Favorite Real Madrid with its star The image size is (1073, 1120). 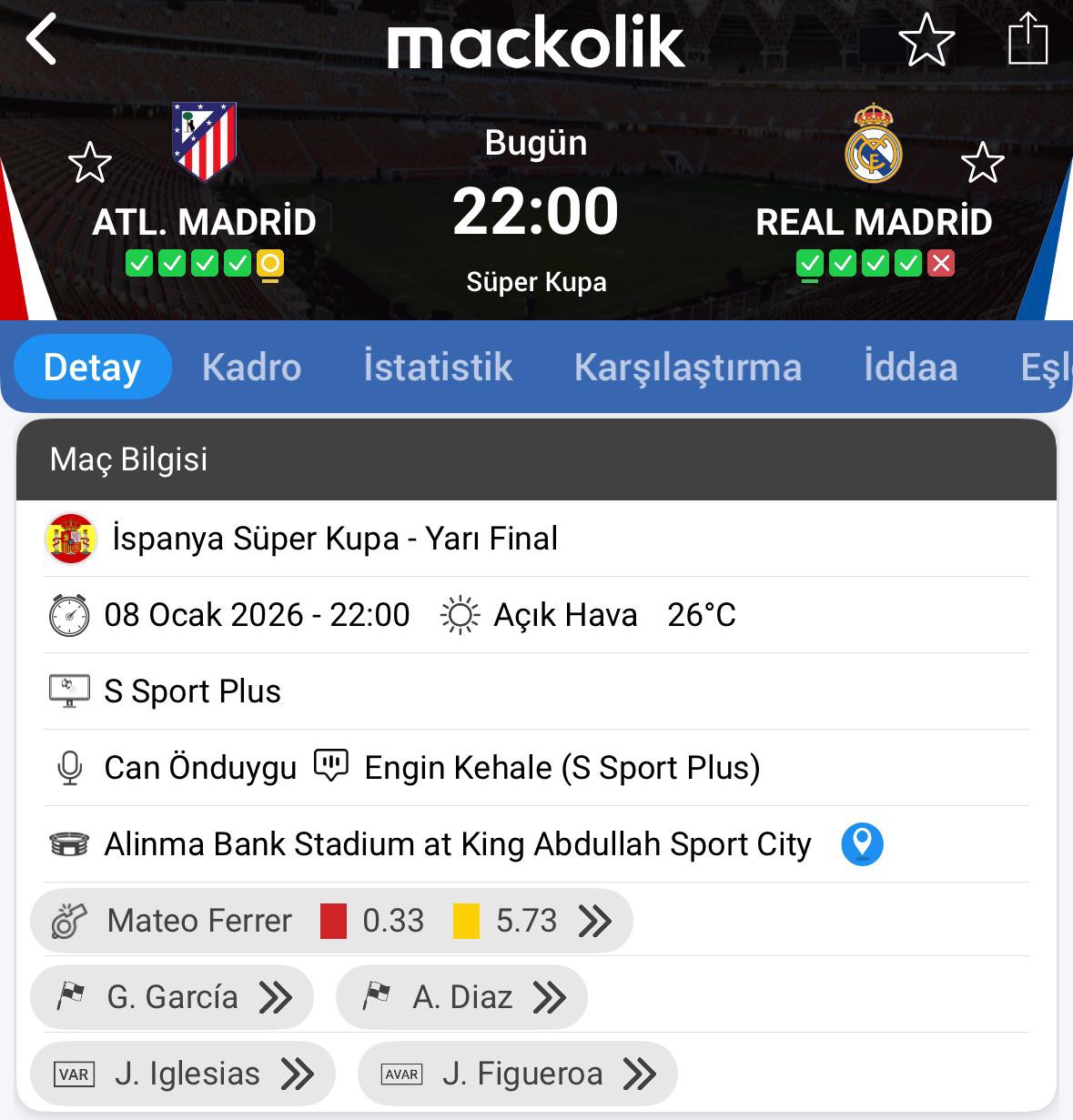[x=982, y=163]
